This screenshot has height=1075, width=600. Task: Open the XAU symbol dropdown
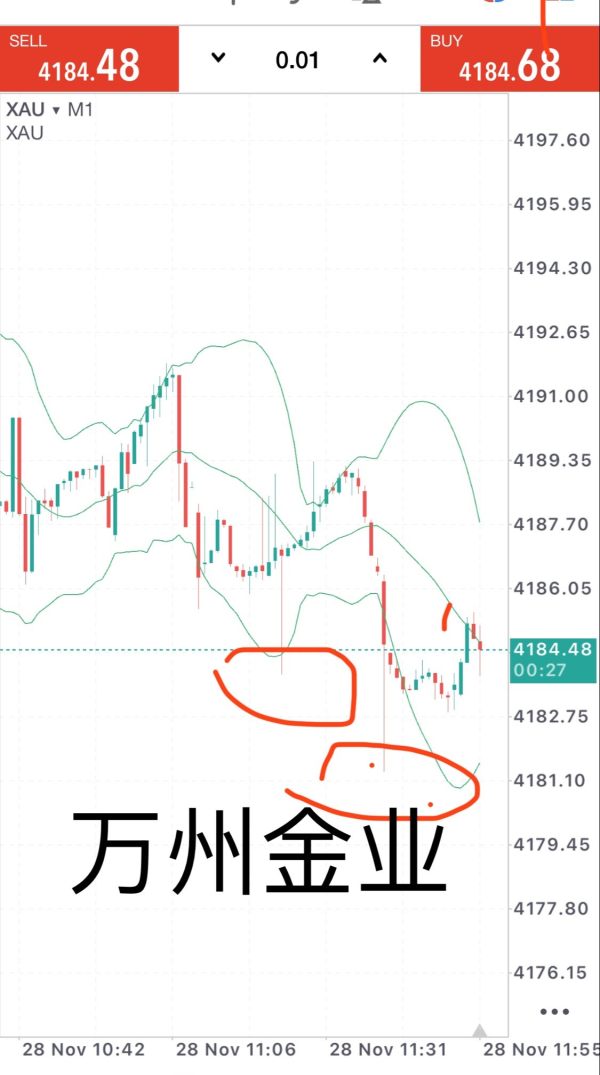coord(33,110)
